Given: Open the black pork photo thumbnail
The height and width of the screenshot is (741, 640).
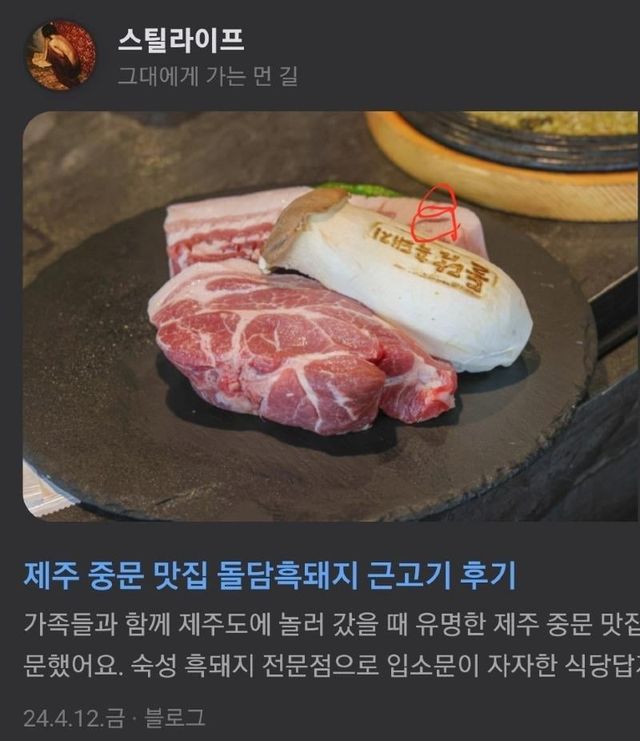Looking at the screenshot, I should tap(330, 315).
